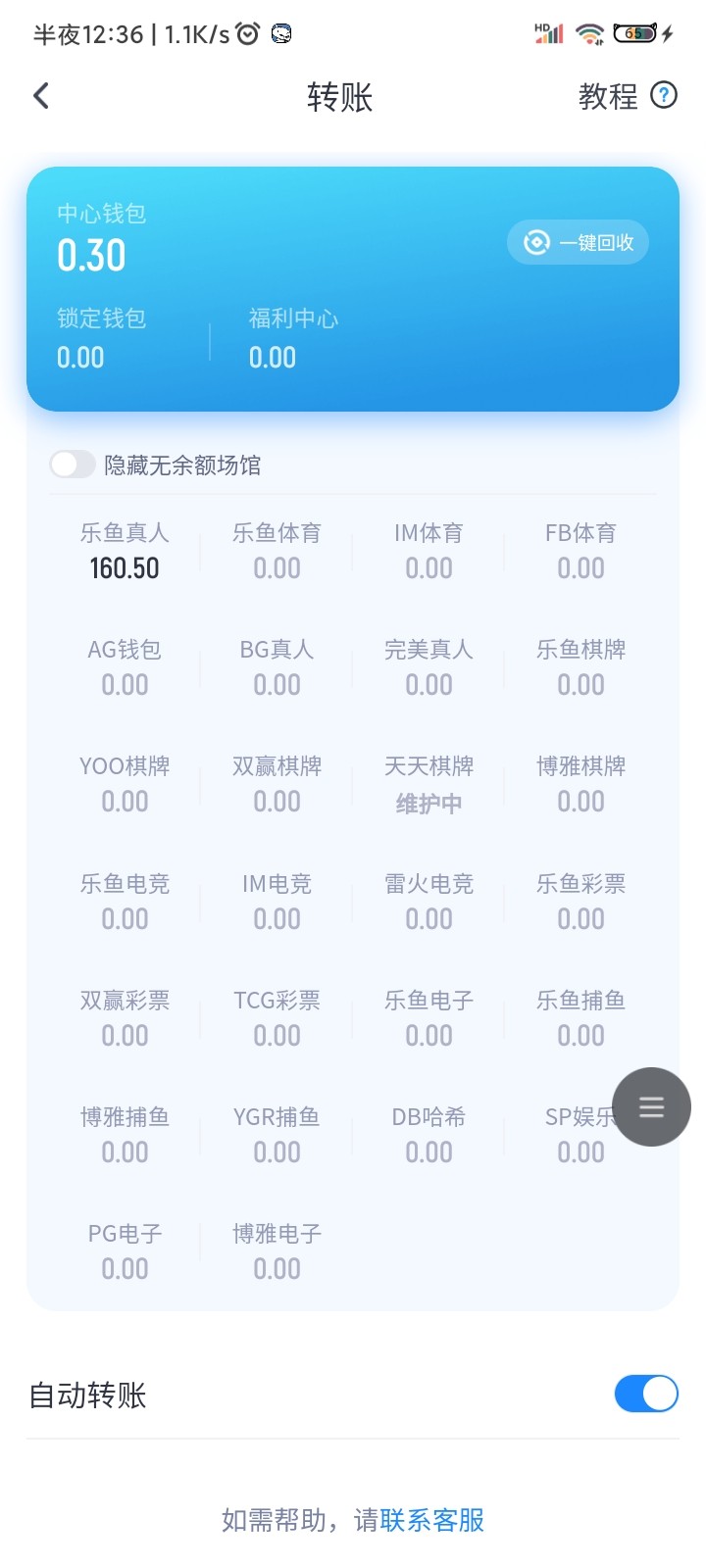This screenshot has width=706, height=1568.
Task: Select 乐鱼真人 with balance 160.50
Action: [124, 551]
